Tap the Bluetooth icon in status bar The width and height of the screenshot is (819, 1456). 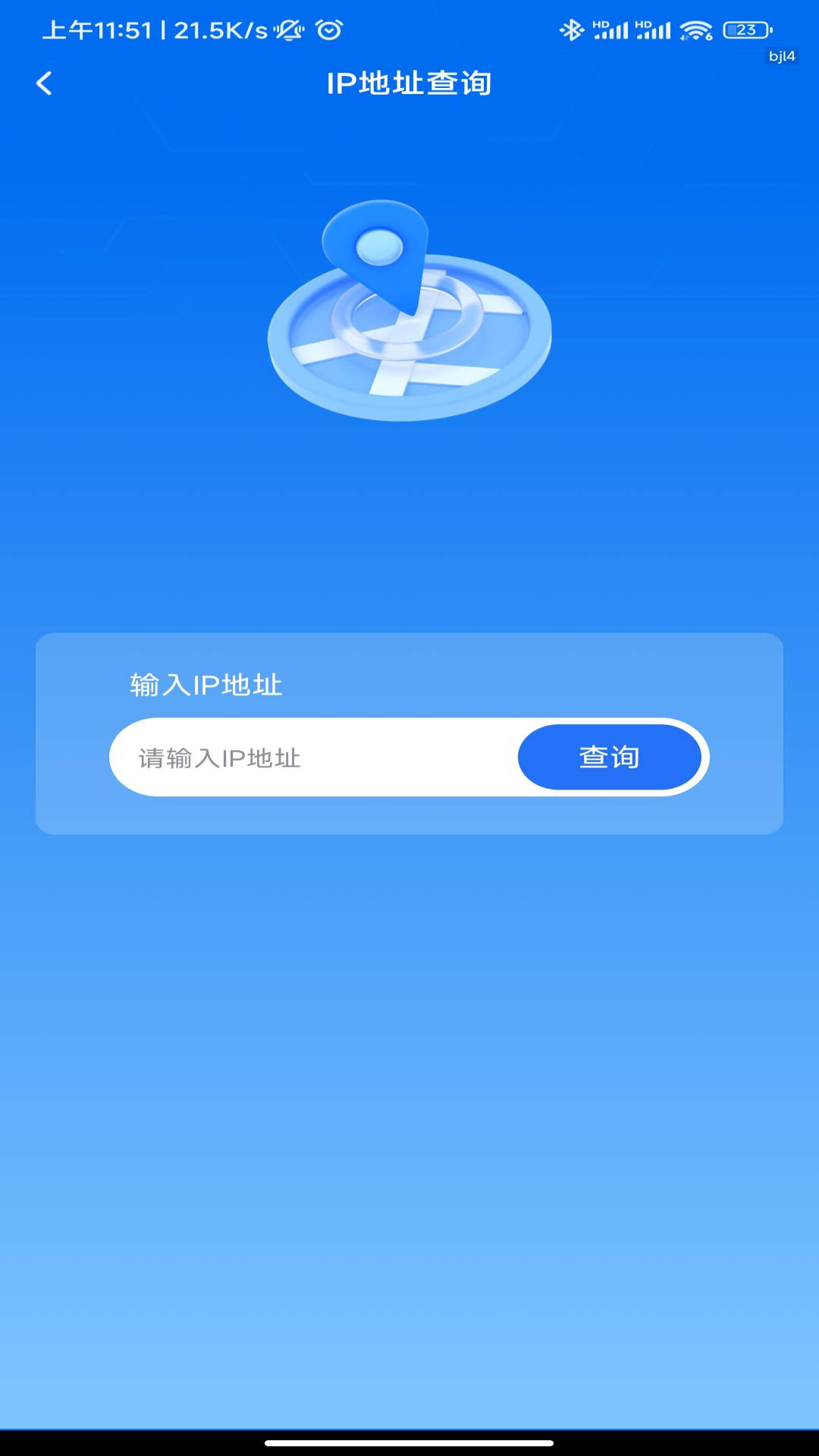573,30
